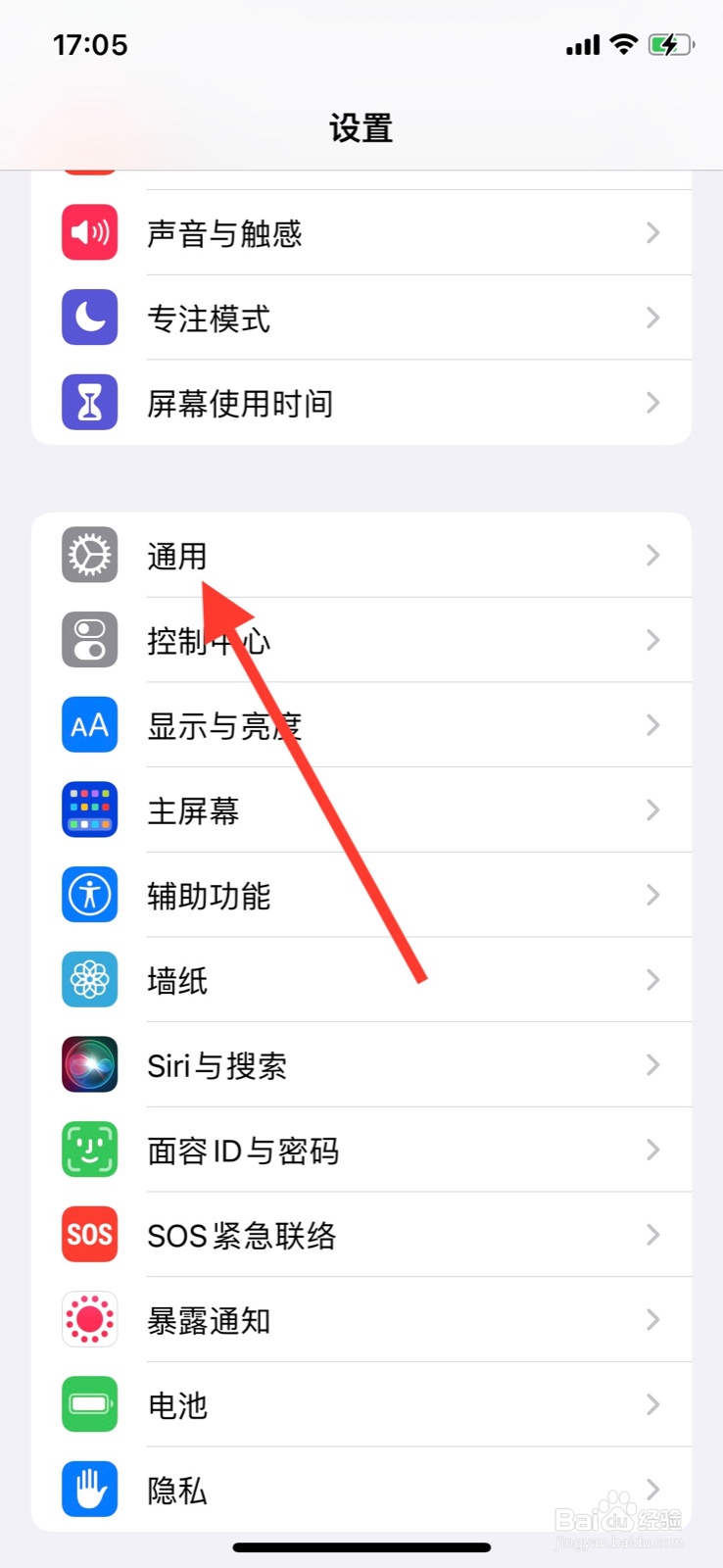Tap the 声音与触感 text label

pos(224,232)
